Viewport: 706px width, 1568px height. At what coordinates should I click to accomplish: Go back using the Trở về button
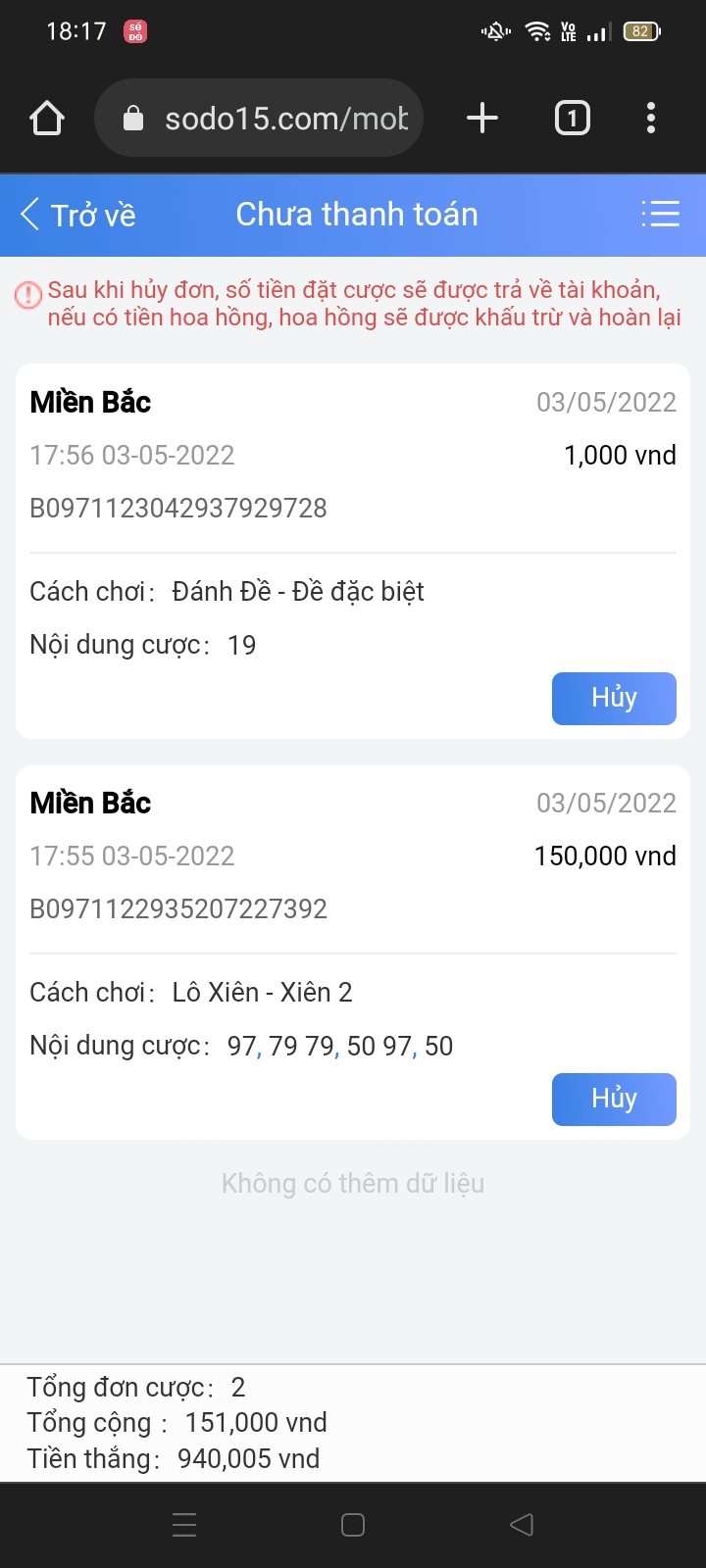point(78,215)
